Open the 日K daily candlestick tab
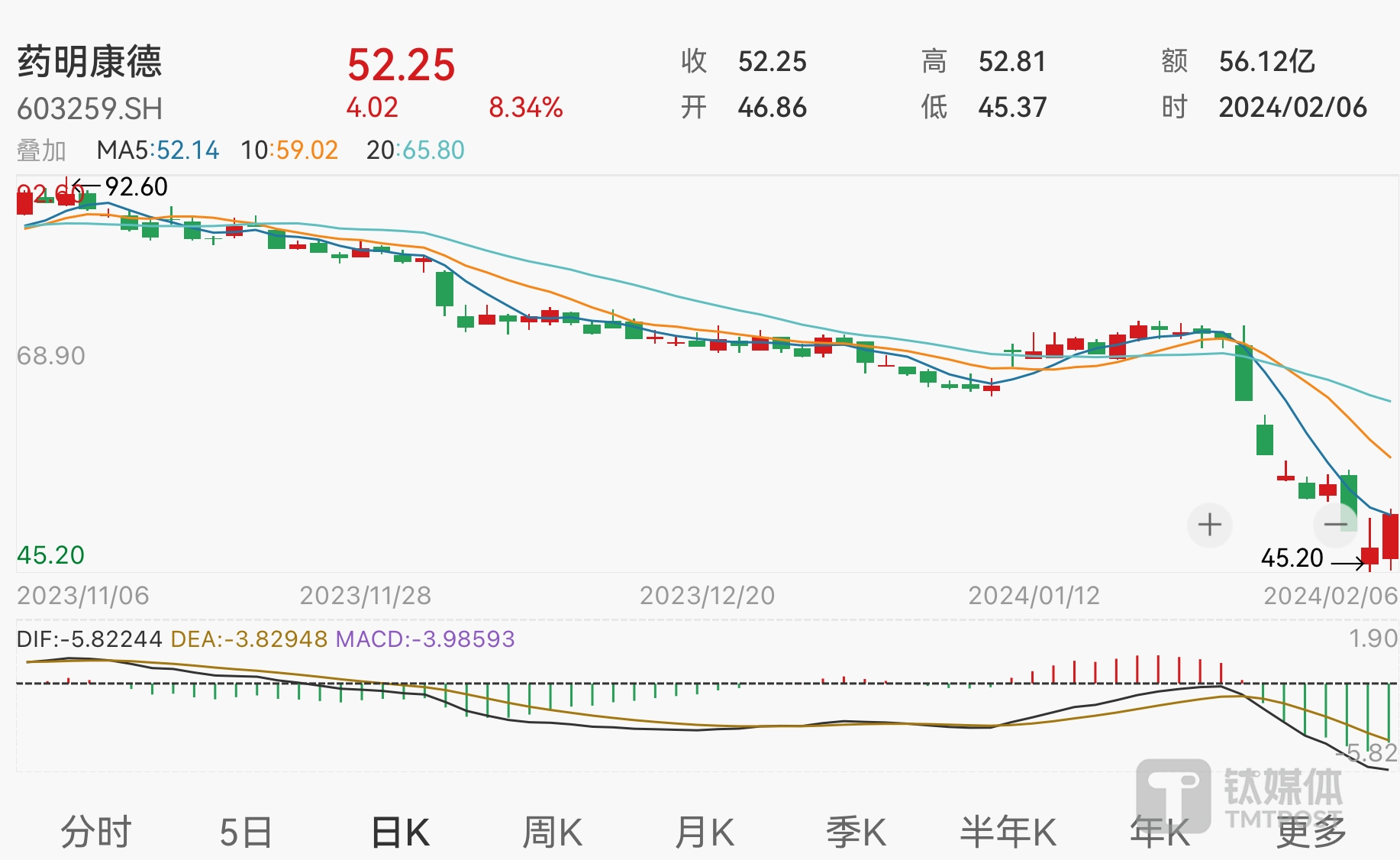 click(401, 832)
